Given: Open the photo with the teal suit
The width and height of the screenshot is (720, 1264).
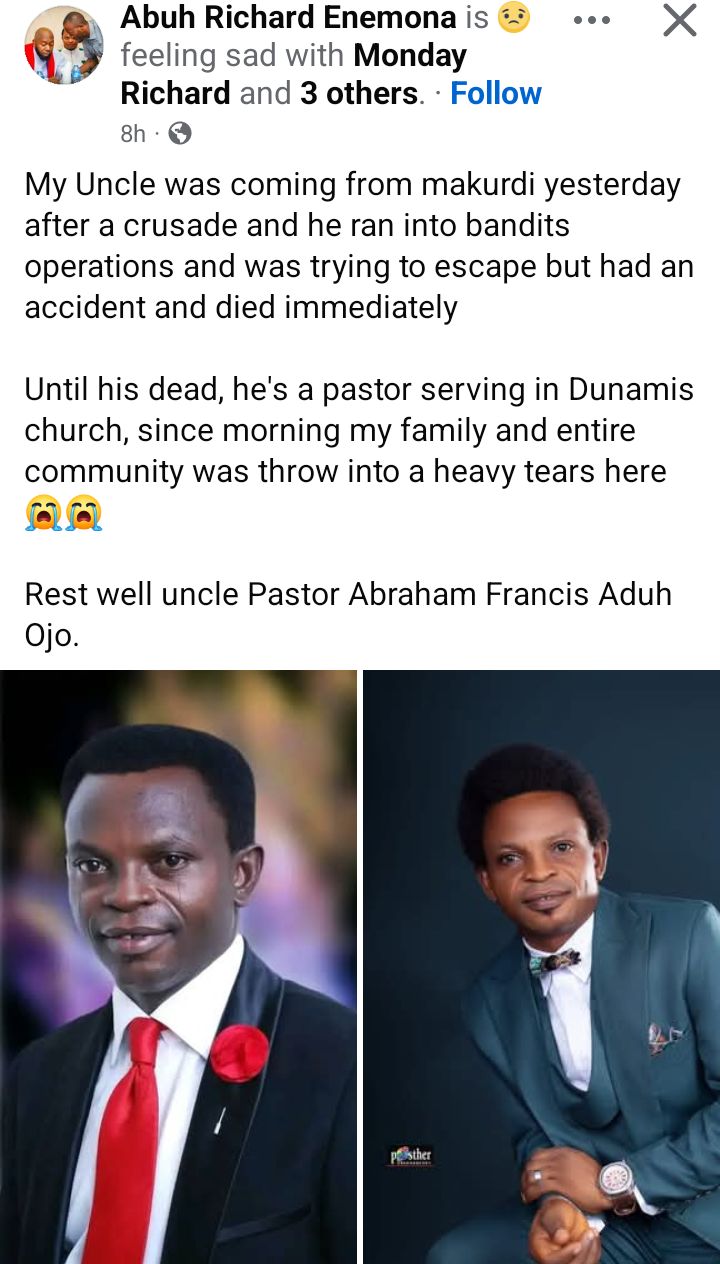Looking at the screenshot, I should click(x=541, y=966).
